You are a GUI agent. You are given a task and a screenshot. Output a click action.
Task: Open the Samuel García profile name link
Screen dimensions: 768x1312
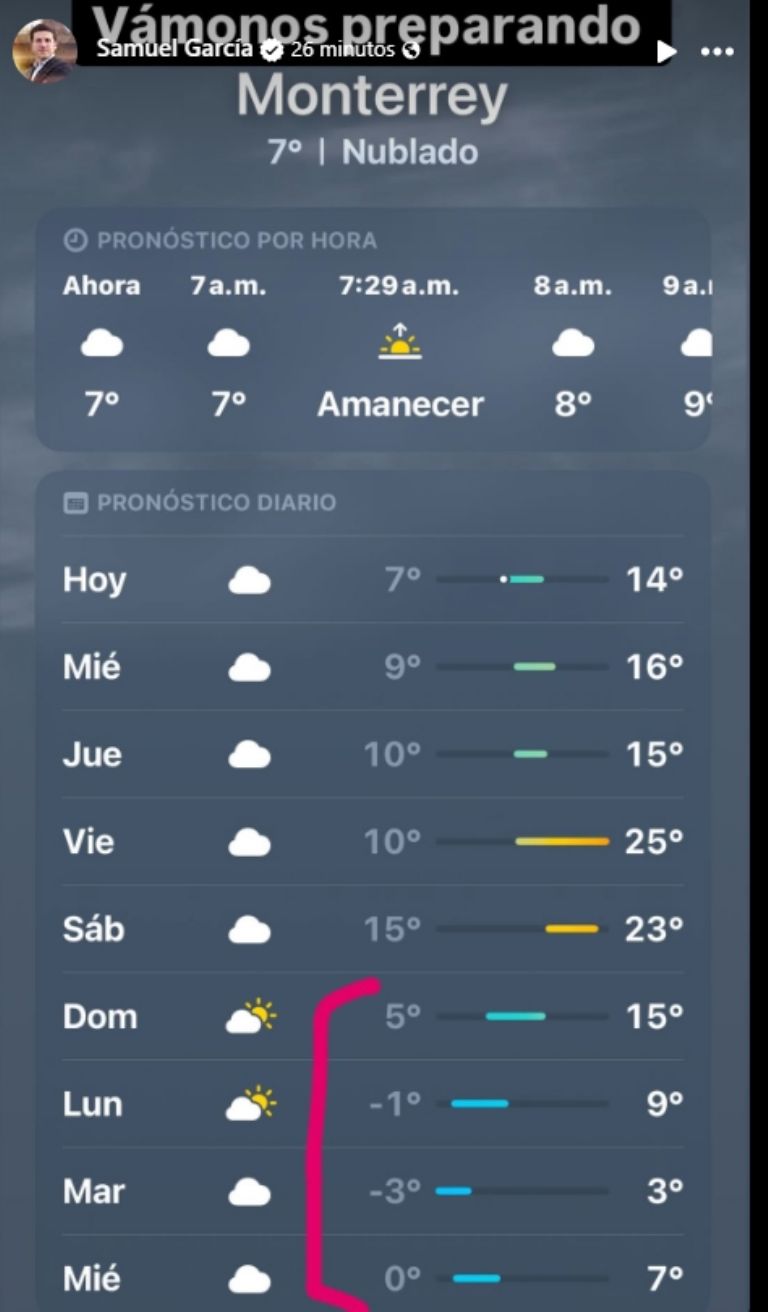tap(174, 50)
